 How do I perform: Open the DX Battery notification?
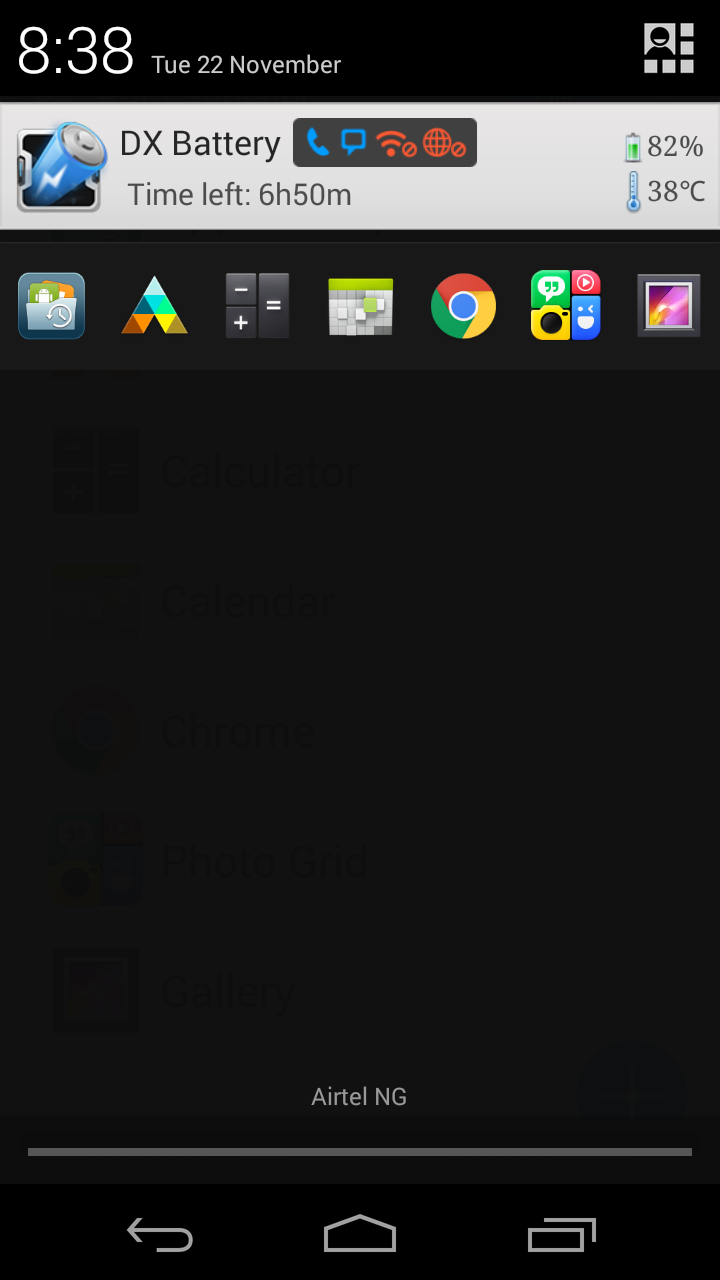(360, 167)
